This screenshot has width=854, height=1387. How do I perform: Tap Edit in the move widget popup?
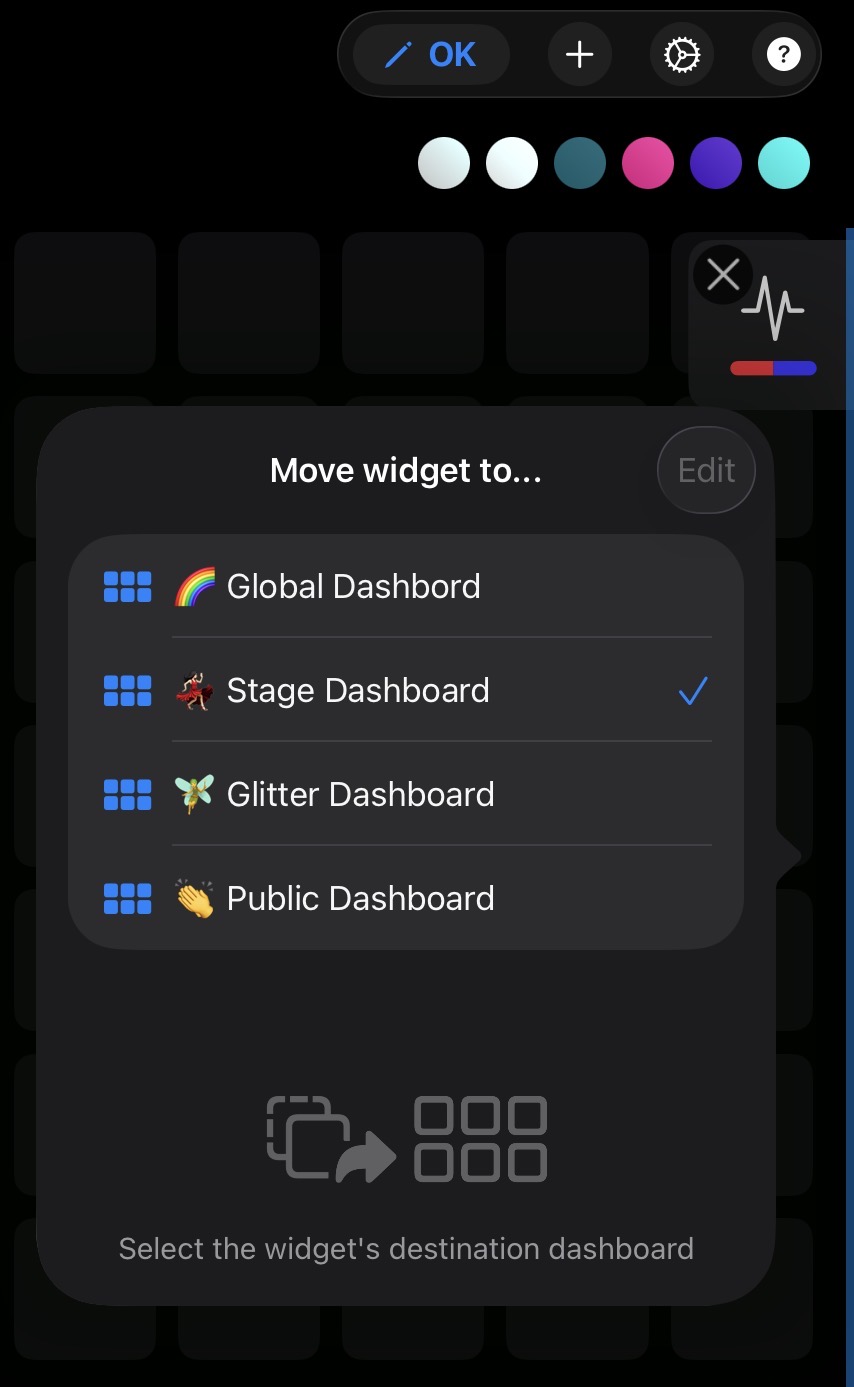tap(706, 470)
